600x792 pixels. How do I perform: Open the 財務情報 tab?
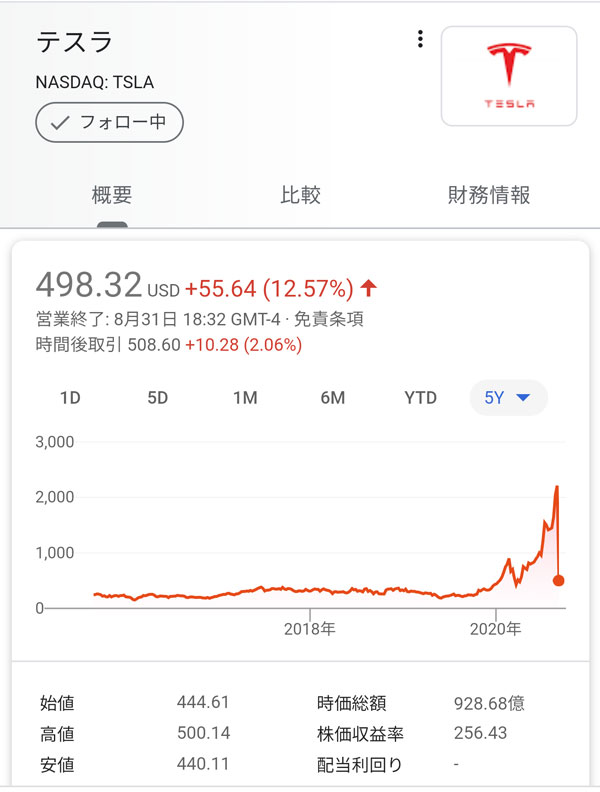pyautogui.click(x=488, y=195)
